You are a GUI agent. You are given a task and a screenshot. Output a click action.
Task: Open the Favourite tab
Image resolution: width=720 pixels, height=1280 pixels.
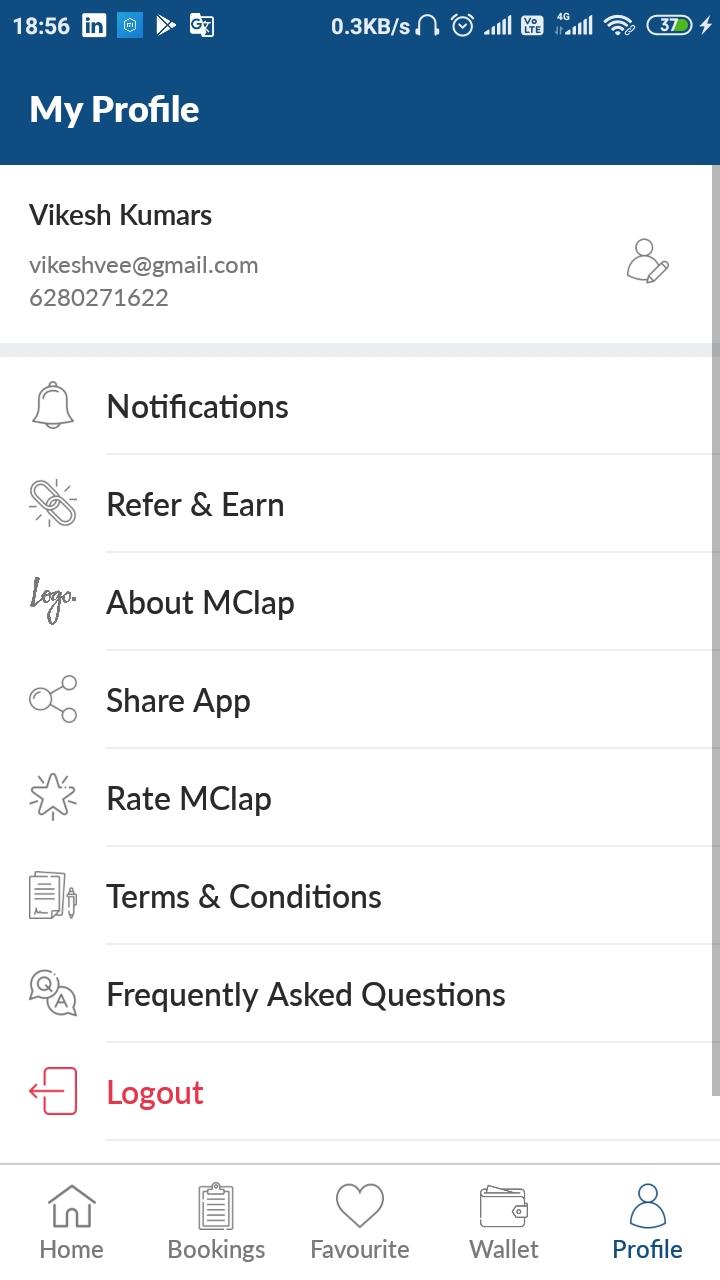pos(360,1222)
